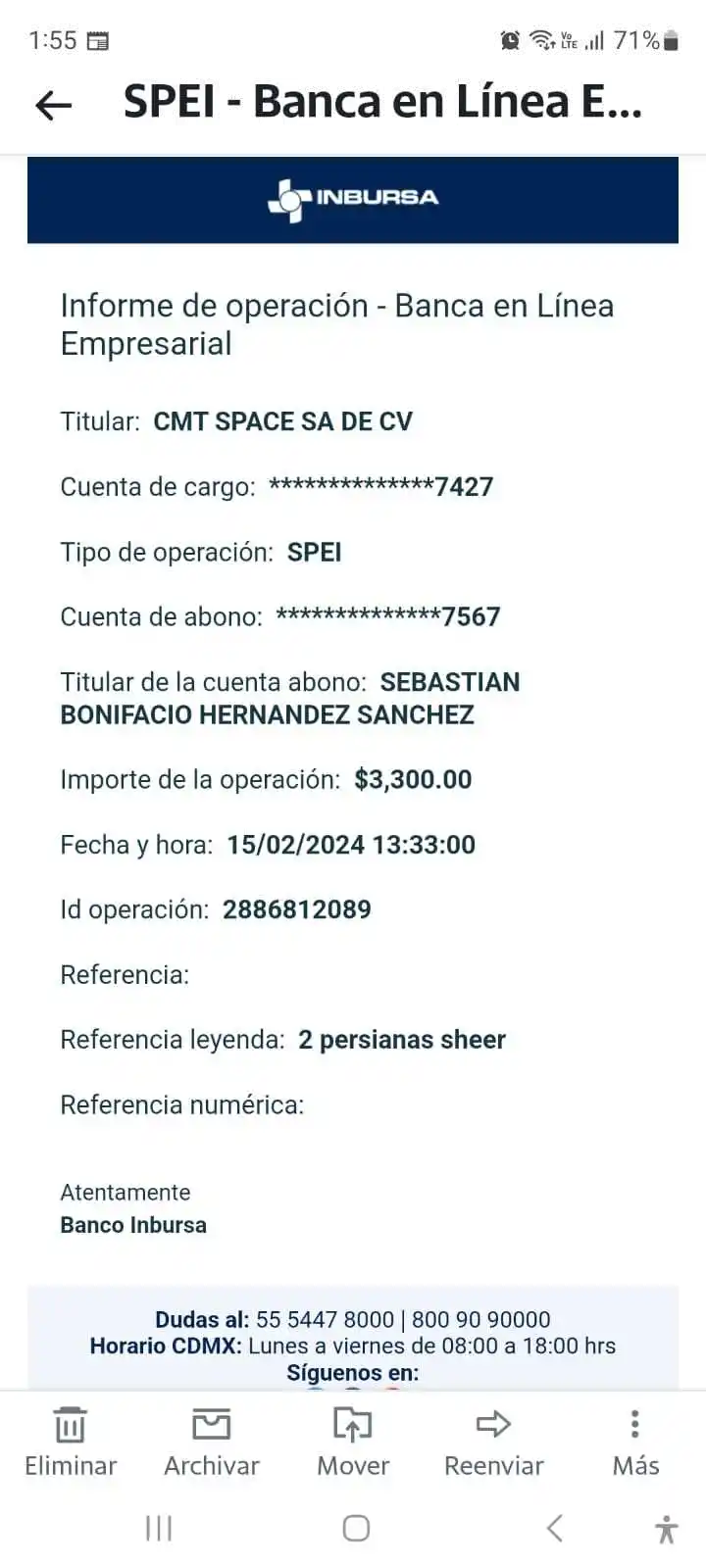
Task: Tap the system back chevron
Action: [554, 1528]
